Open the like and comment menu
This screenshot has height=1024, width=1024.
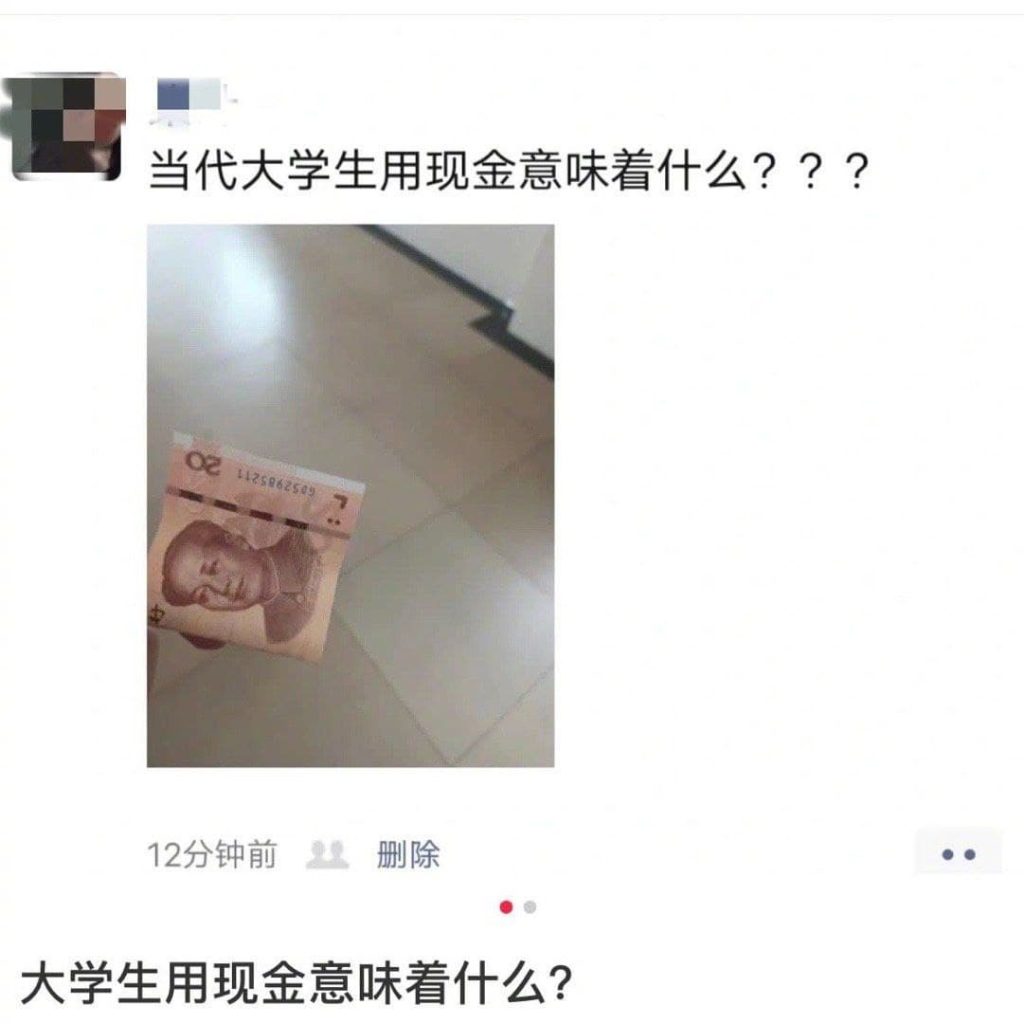tap(957, 855)
